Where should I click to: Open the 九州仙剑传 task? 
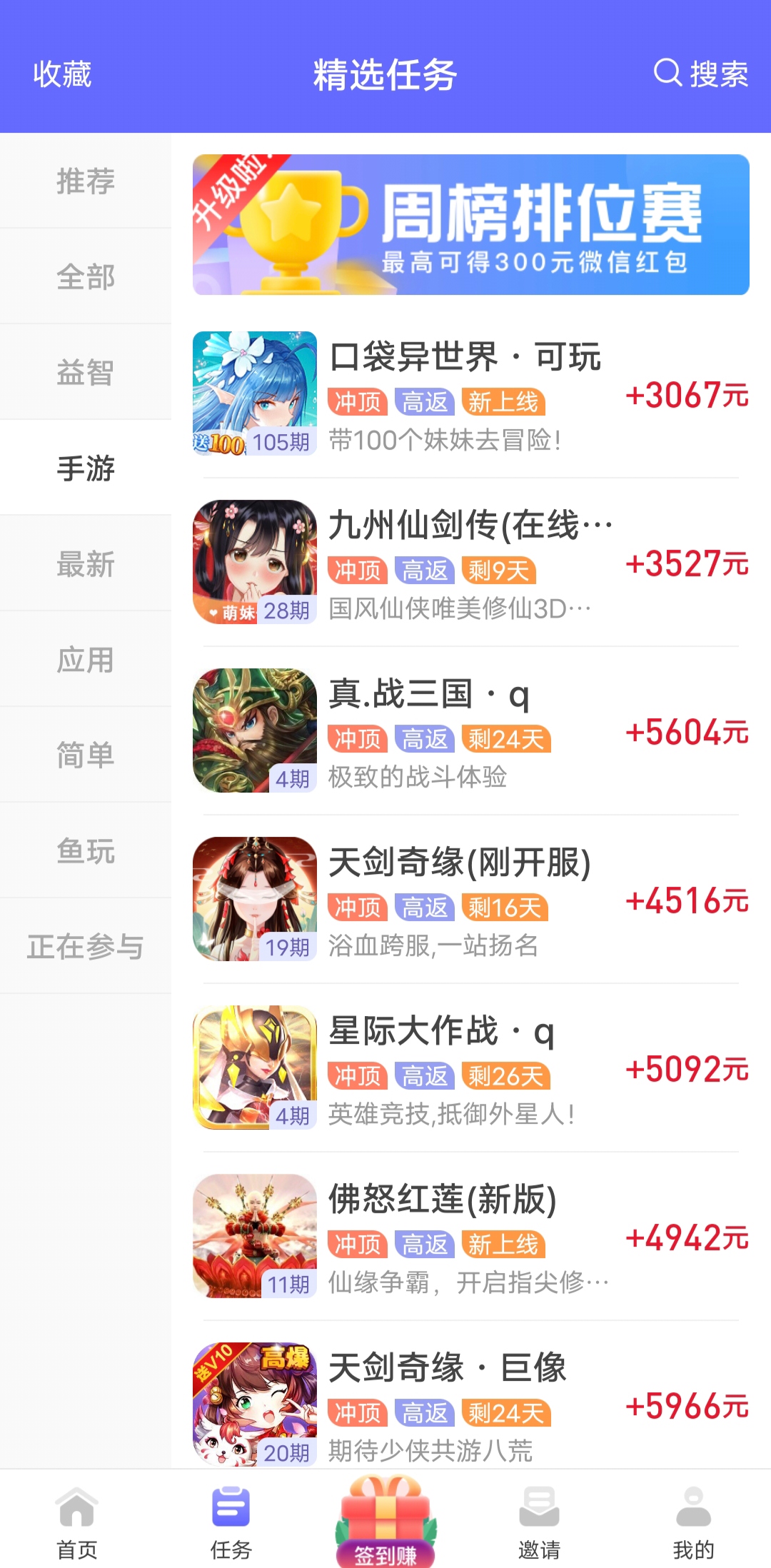click(470, 562)
